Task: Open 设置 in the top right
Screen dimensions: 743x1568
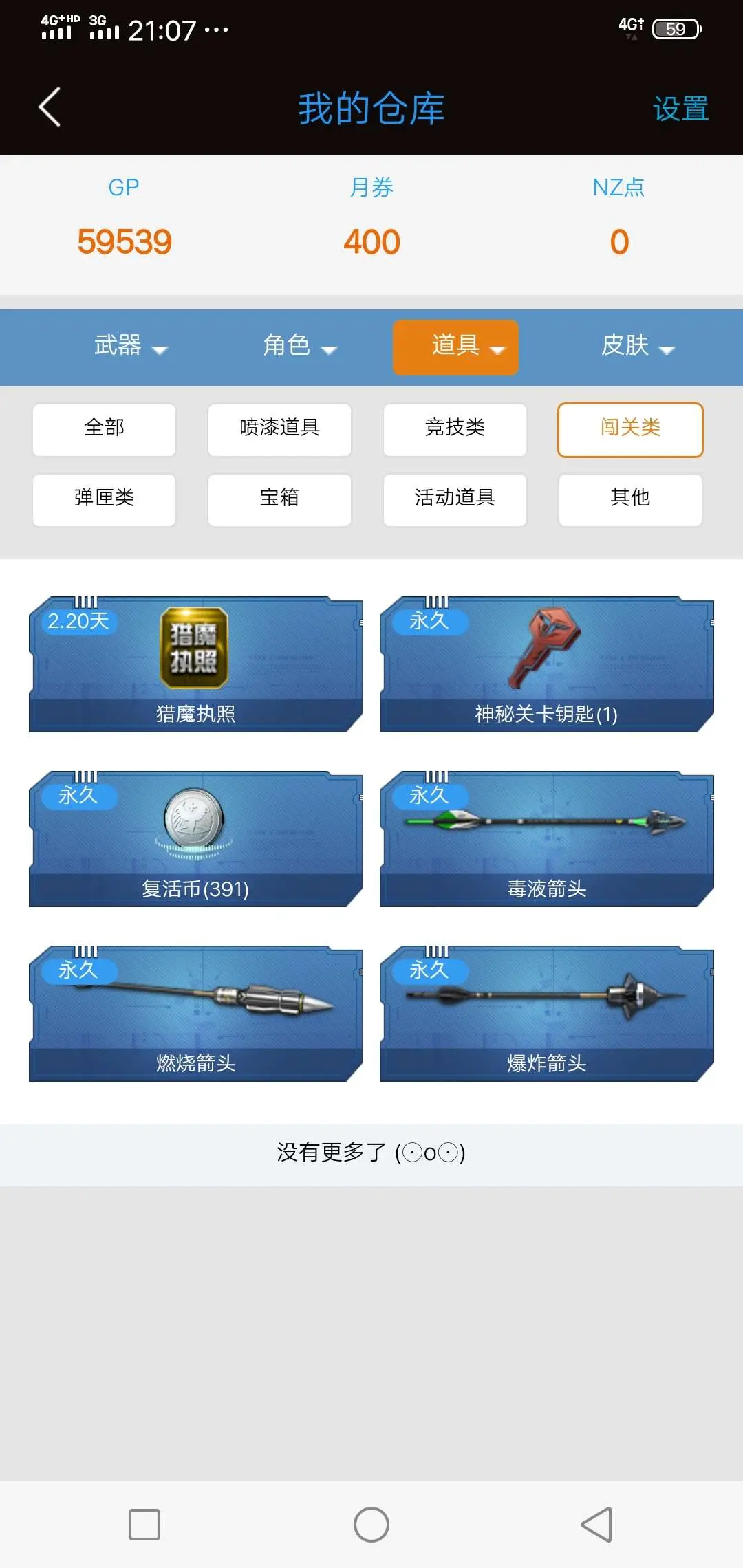Action: coord(680,109)
